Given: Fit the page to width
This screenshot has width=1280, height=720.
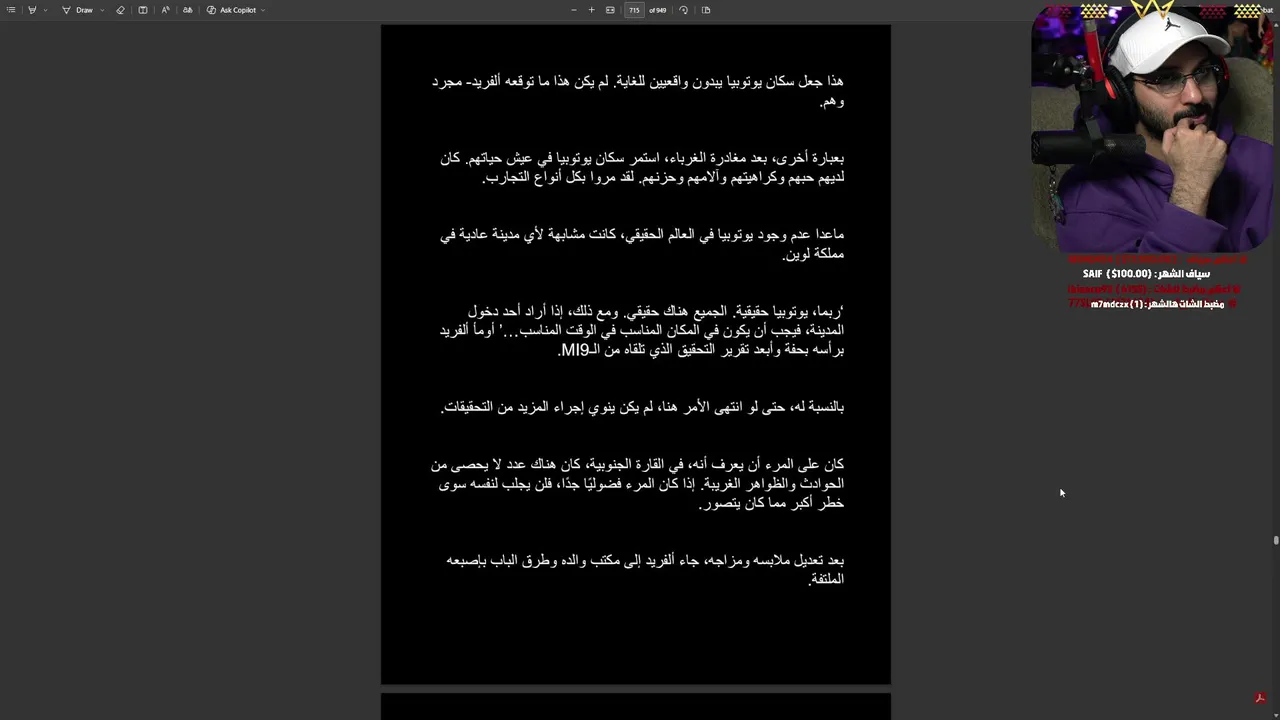Looking at the screenshot, I should point(610,10).
